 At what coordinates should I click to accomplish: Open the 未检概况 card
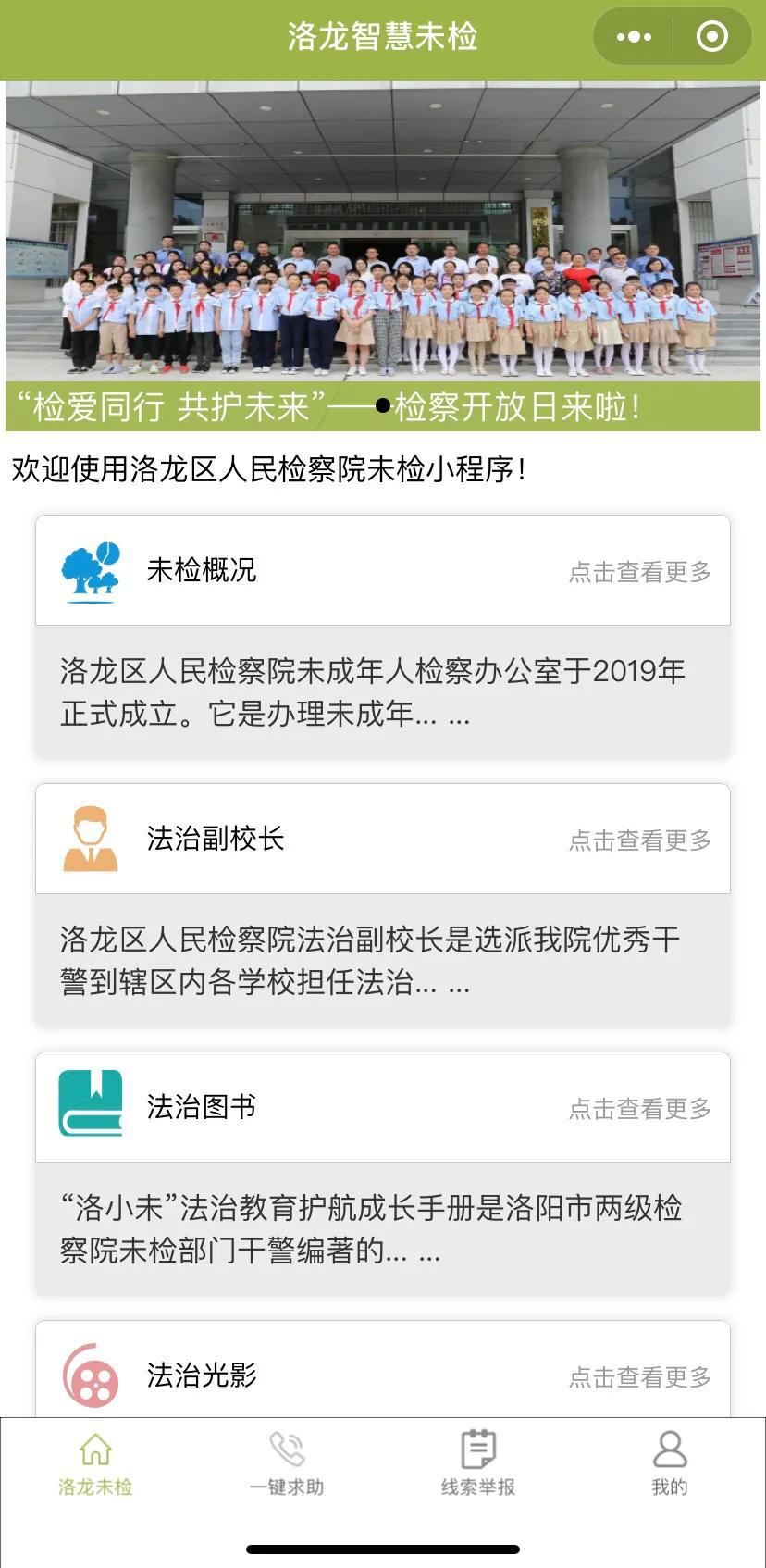(x=383, y=637)
